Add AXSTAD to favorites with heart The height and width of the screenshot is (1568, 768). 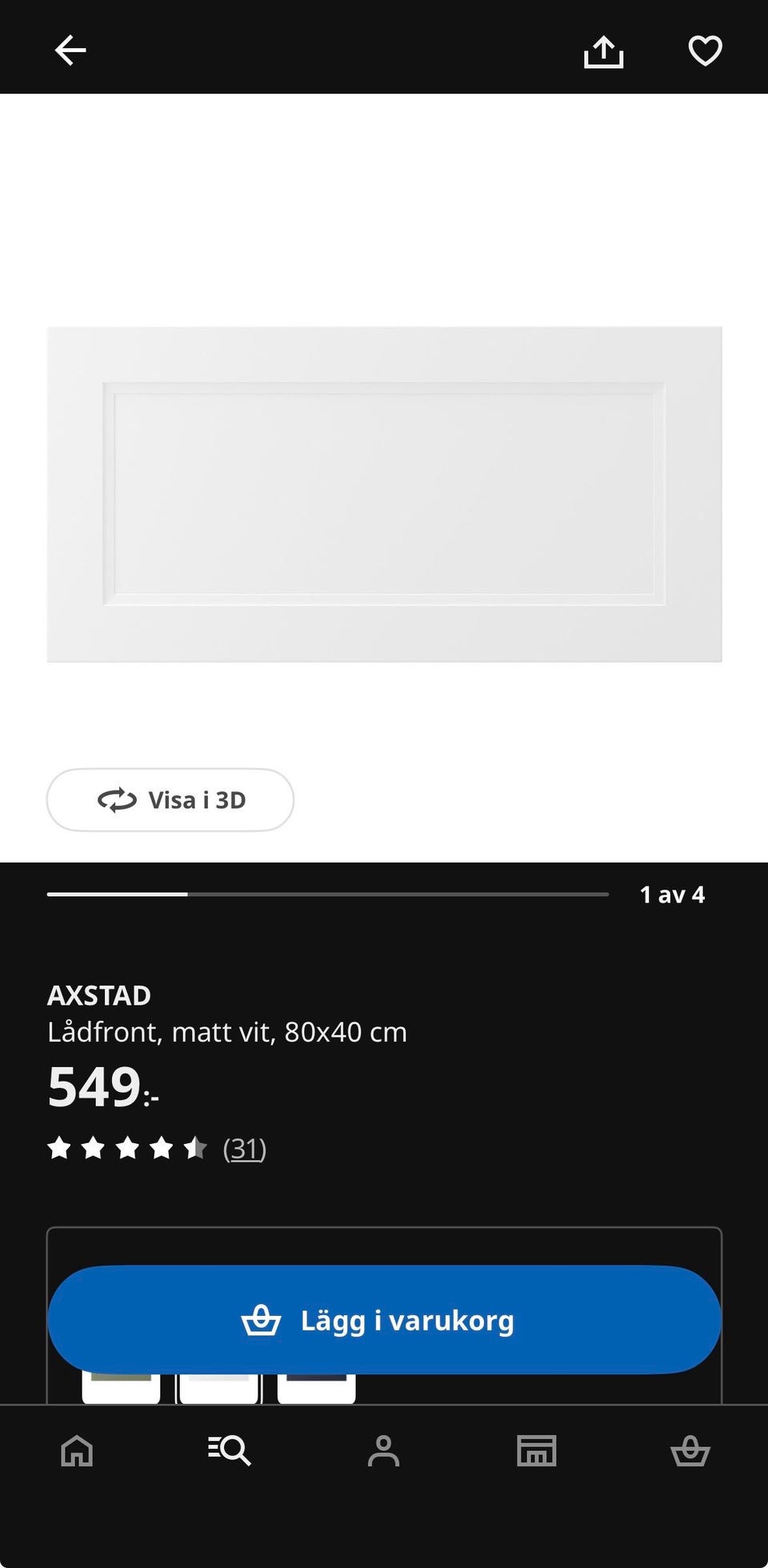point(705,51)
